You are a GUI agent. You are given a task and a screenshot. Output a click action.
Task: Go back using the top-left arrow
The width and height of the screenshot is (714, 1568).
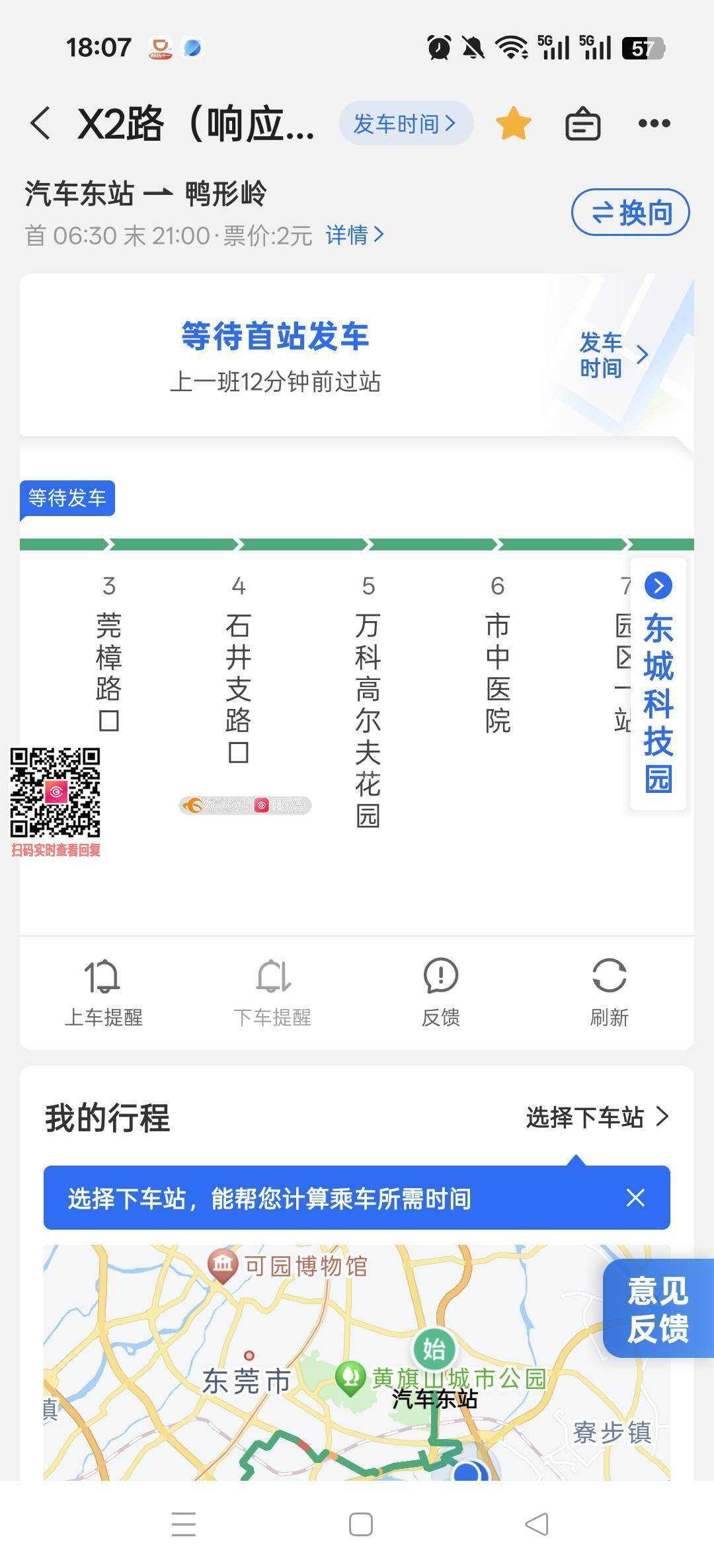coord(41,124)
